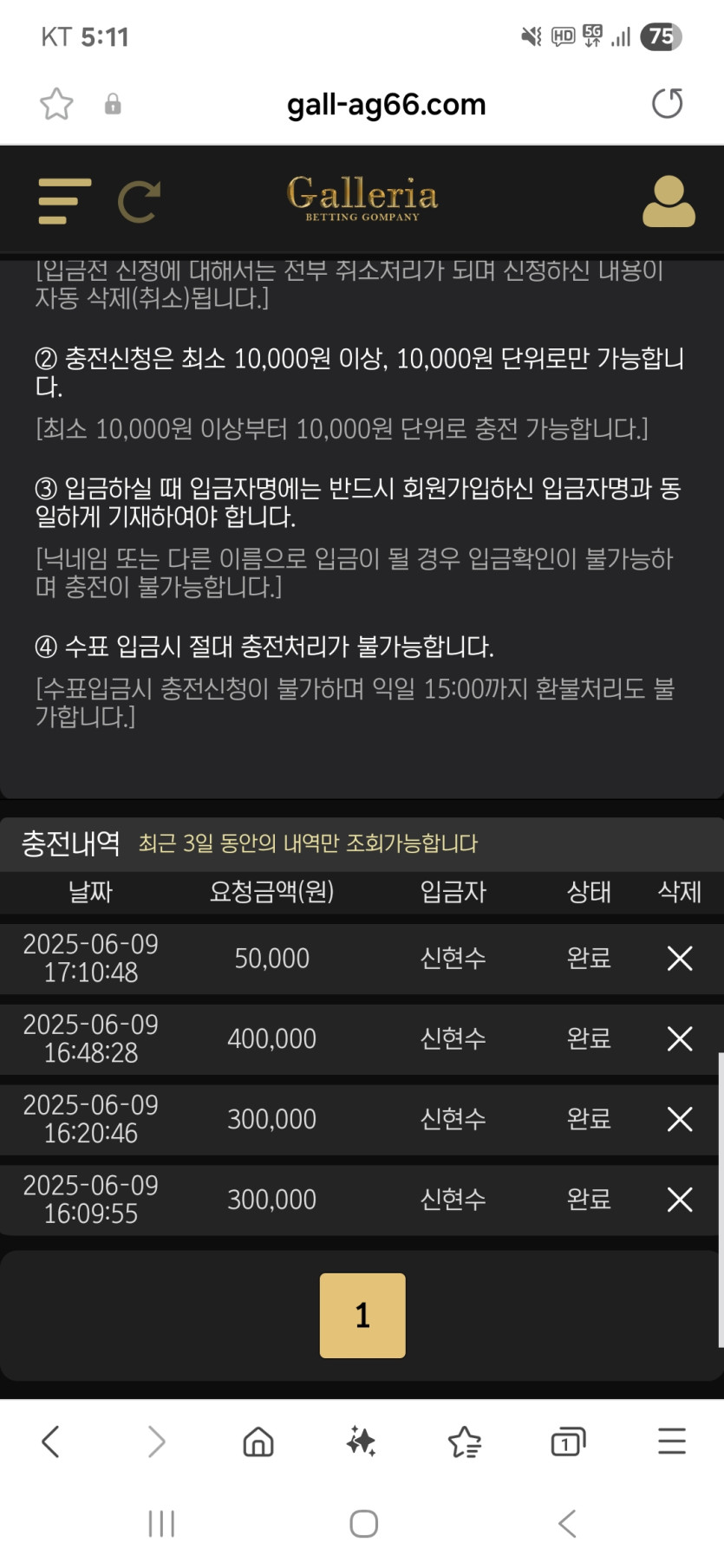Reload the page from address bar
This screenshot has height=1568, width=724.
[x=667, y=104]
